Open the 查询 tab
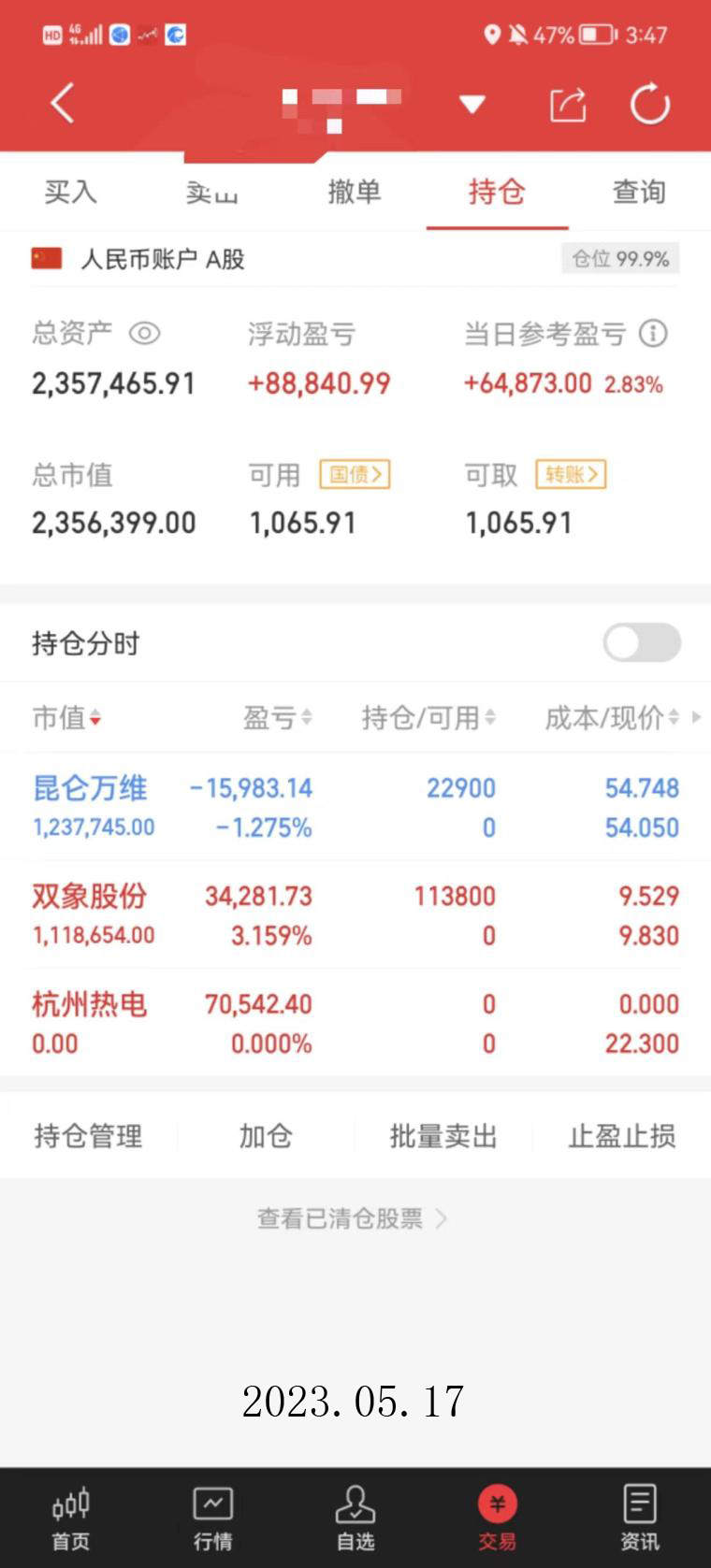This screenshot has width=711, height=1568. coord(639,192)
